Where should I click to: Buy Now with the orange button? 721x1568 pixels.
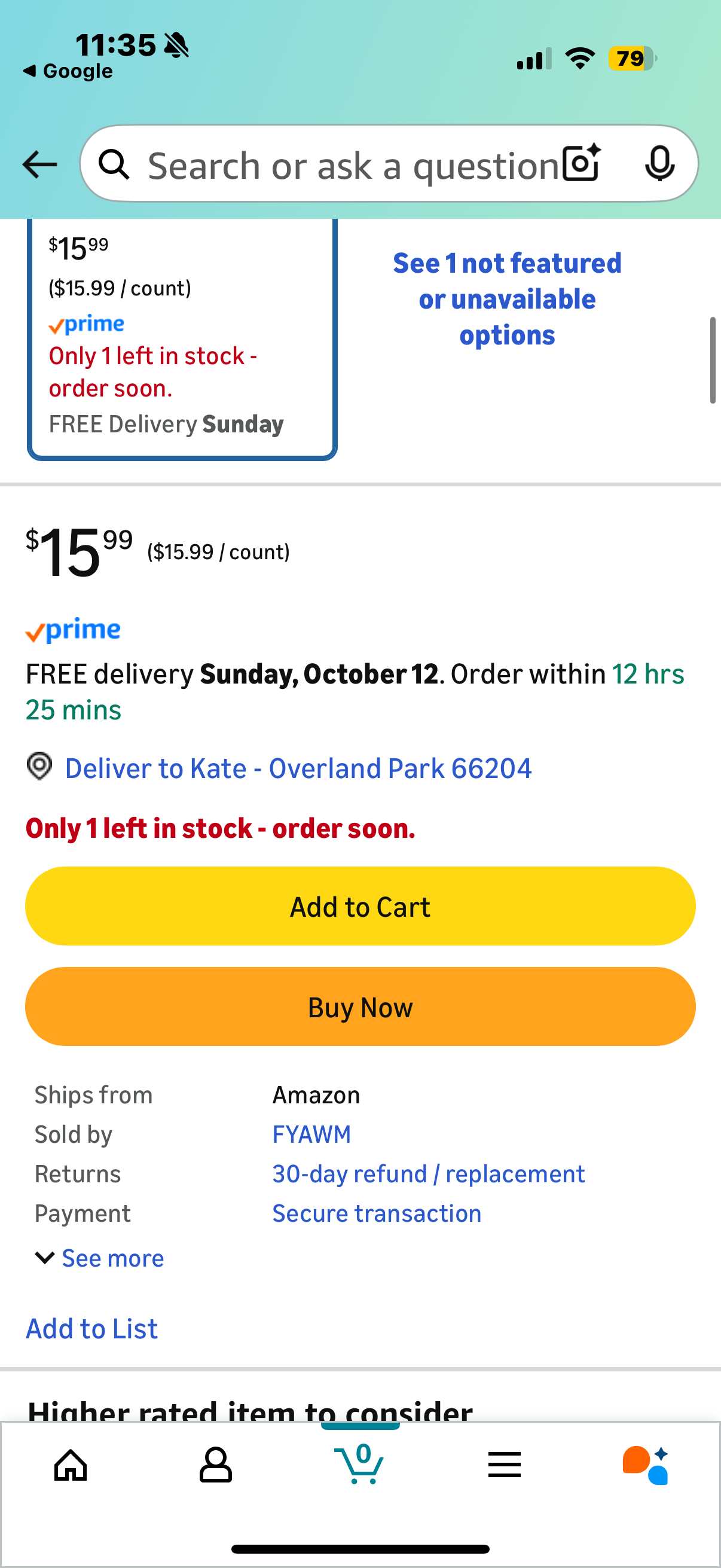(x=360, y=1007)
